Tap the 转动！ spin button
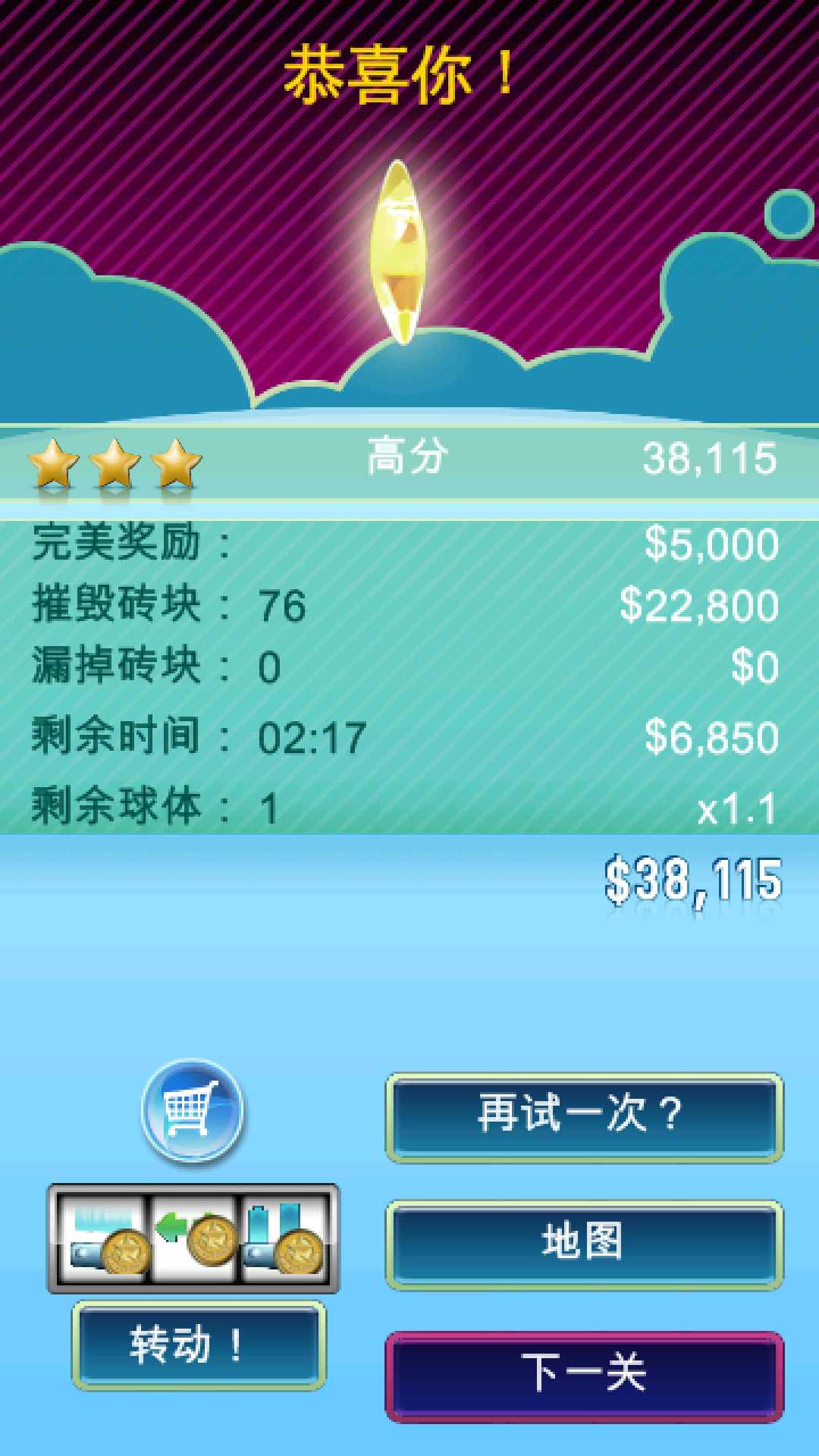 point(199,1345)
